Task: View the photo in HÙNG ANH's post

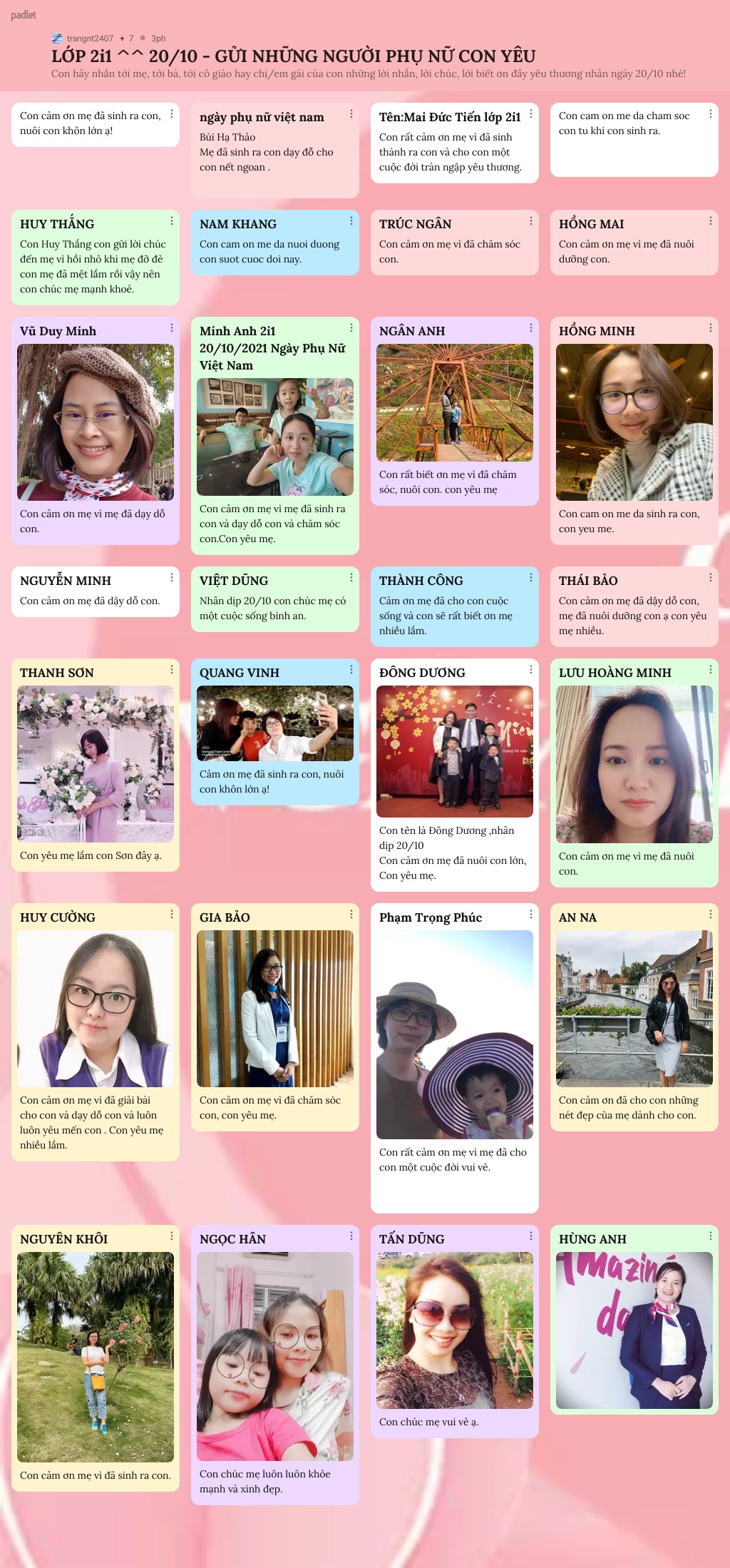Action: [634, 1330]
